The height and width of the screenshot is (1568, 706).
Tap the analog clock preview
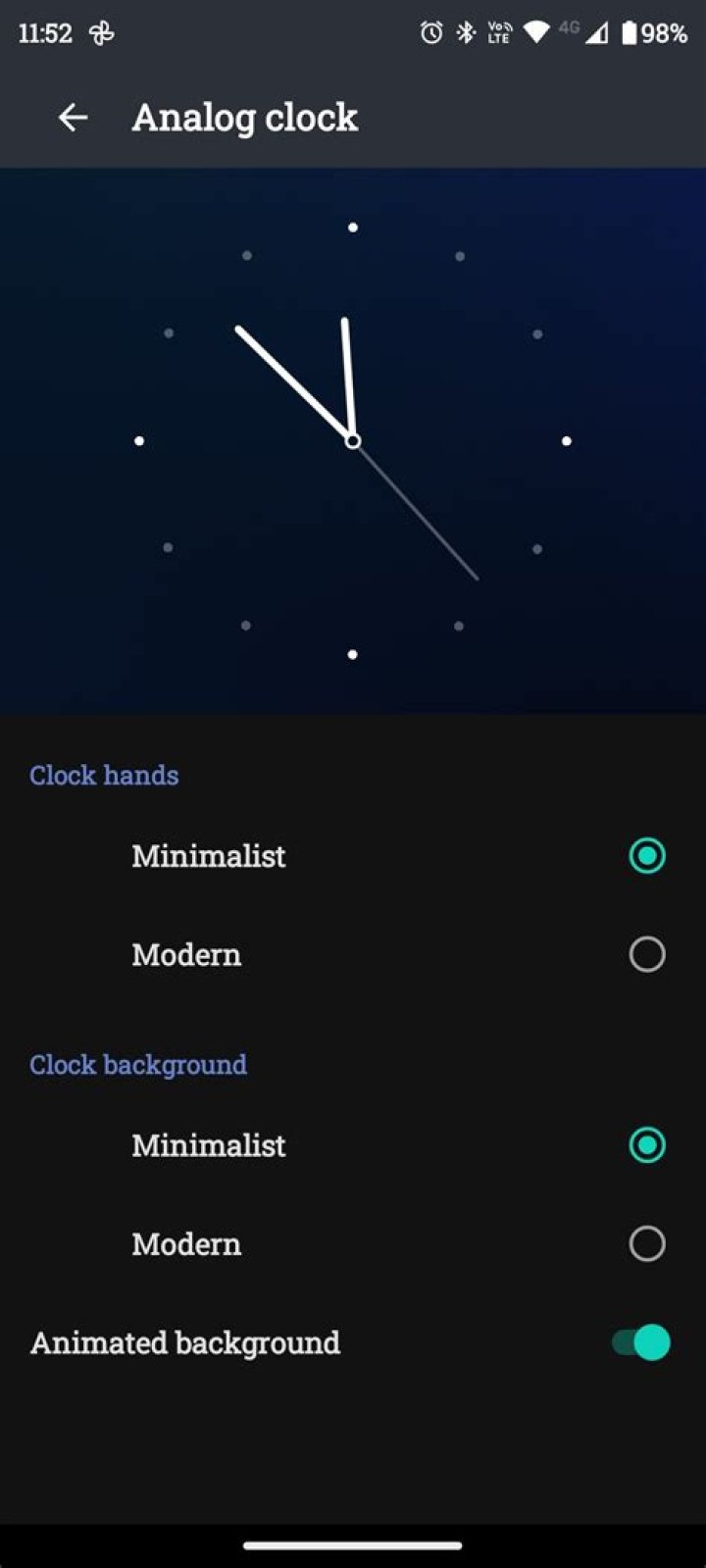(x=353, y=440)
